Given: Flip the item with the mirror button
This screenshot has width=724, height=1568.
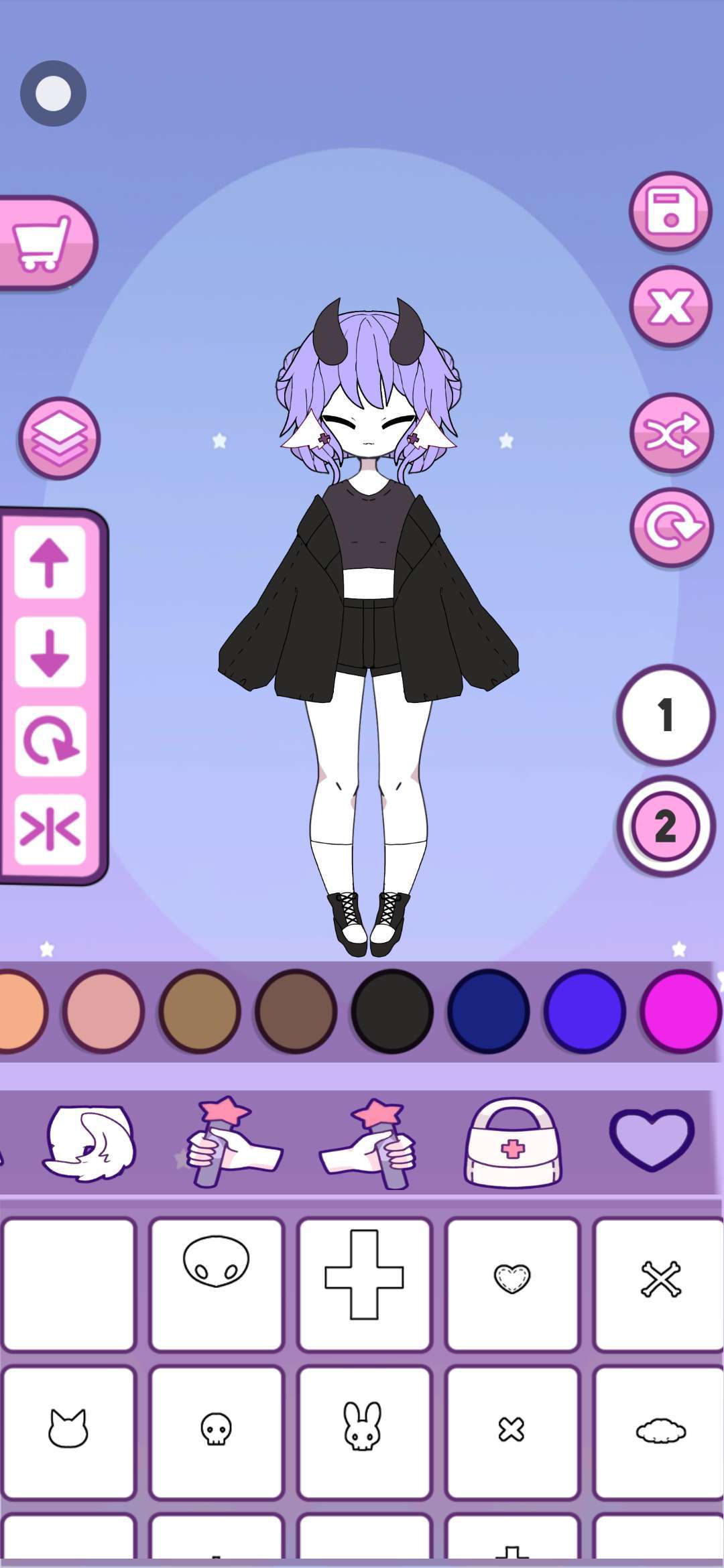Looking at the screenshot, I should coord(50,830).
